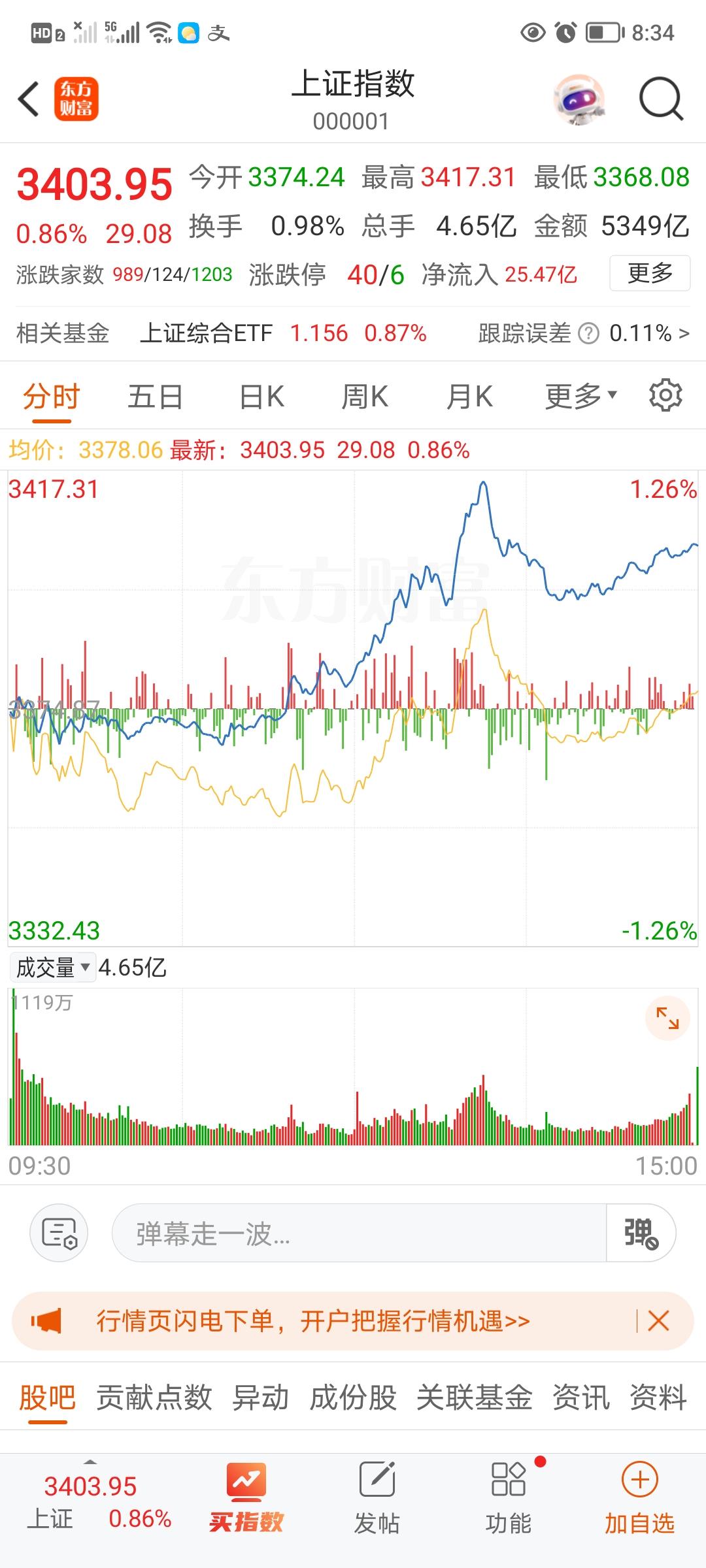Go back using the top-left arrow

29,99
